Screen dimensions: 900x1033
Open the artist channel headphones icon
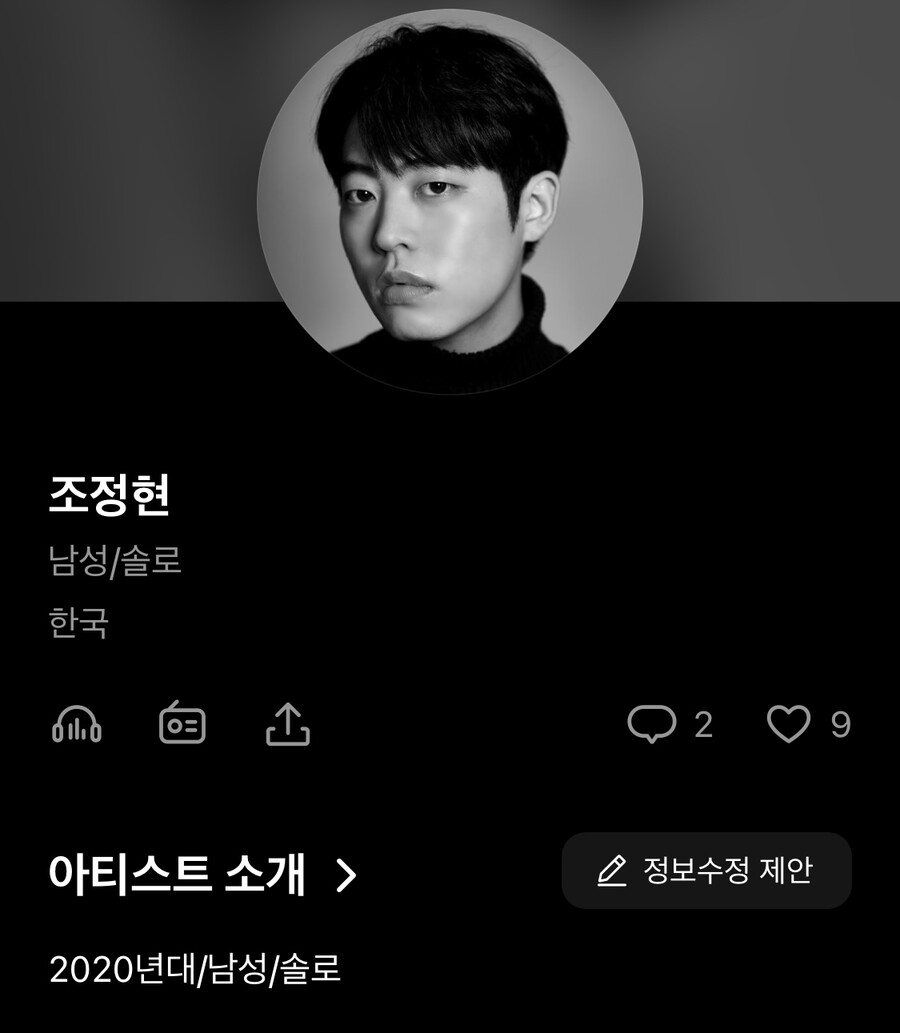(x=77, y=724)
